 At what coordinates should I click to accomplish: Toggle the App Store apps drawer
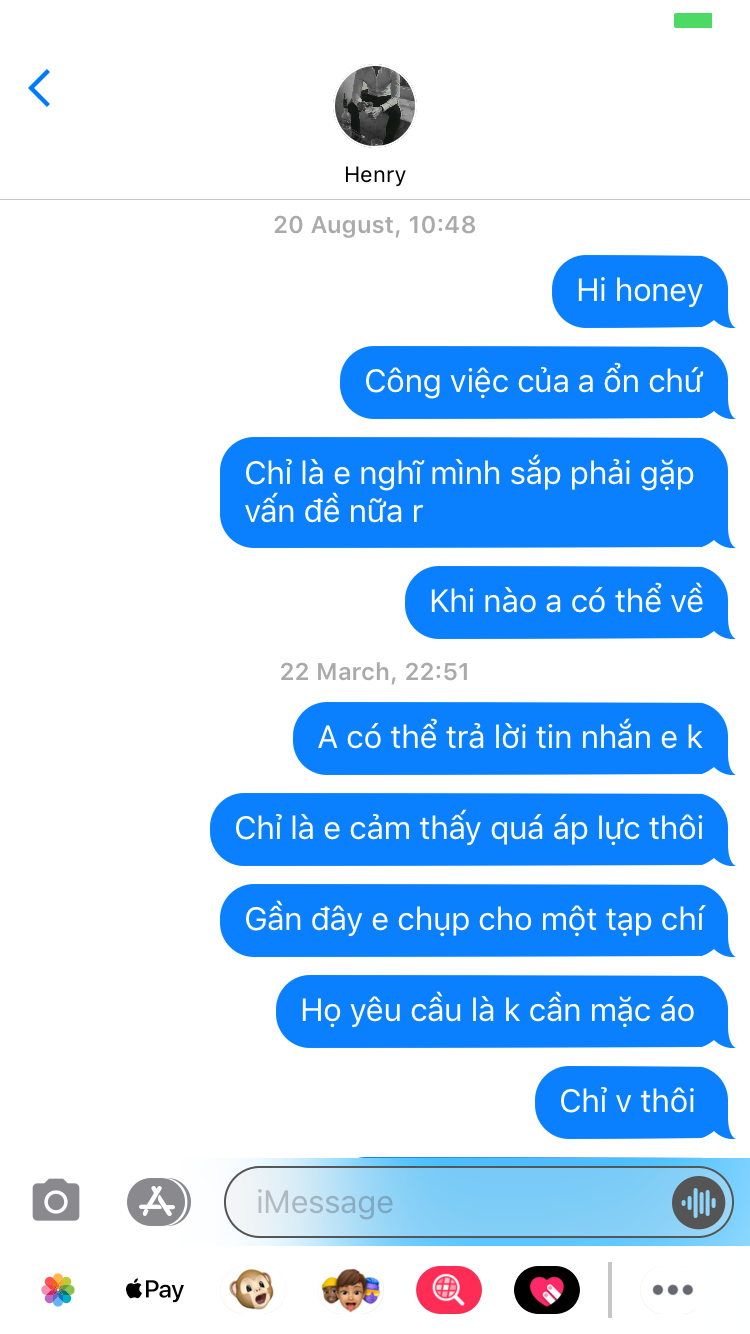(x=157, y=1201)
